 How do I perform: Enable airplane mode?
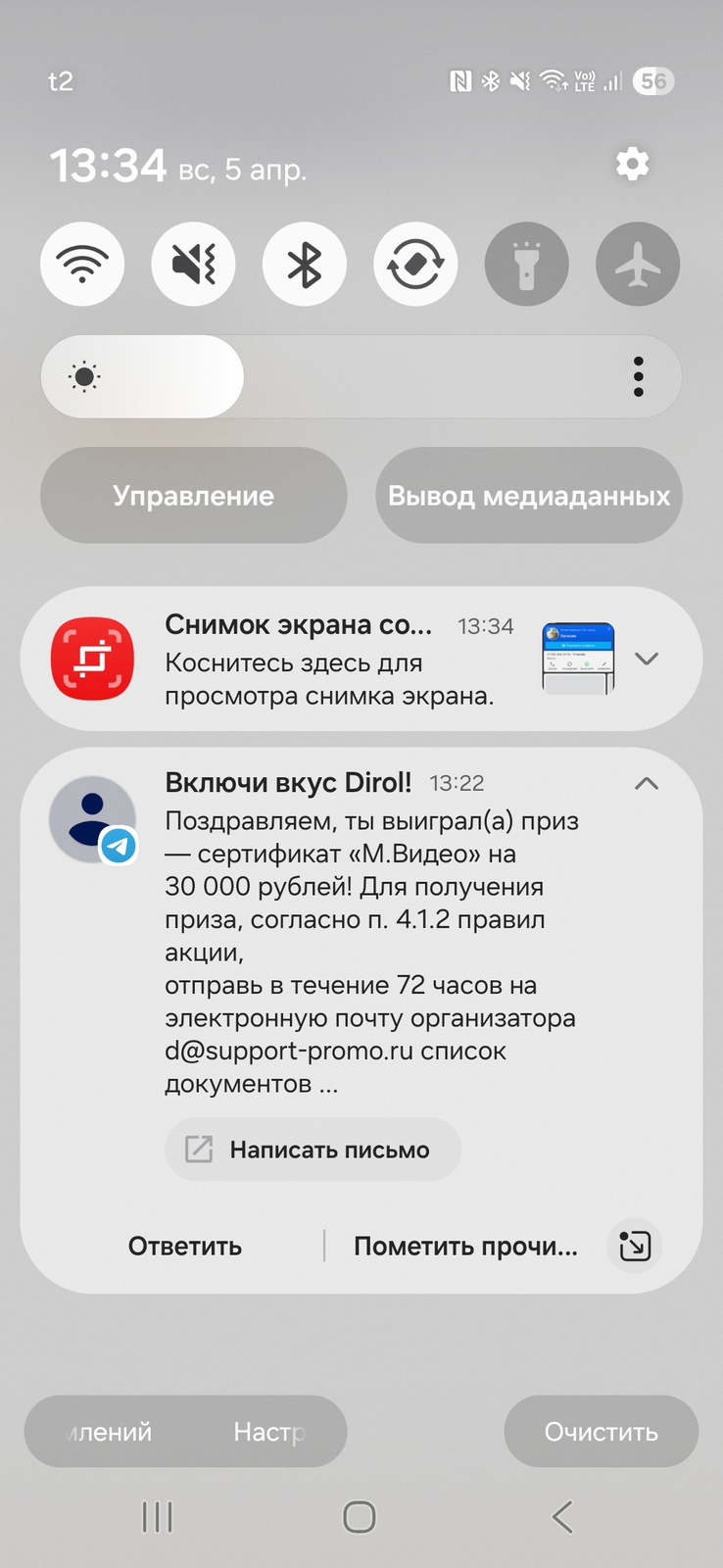click(x=638, y=265)
